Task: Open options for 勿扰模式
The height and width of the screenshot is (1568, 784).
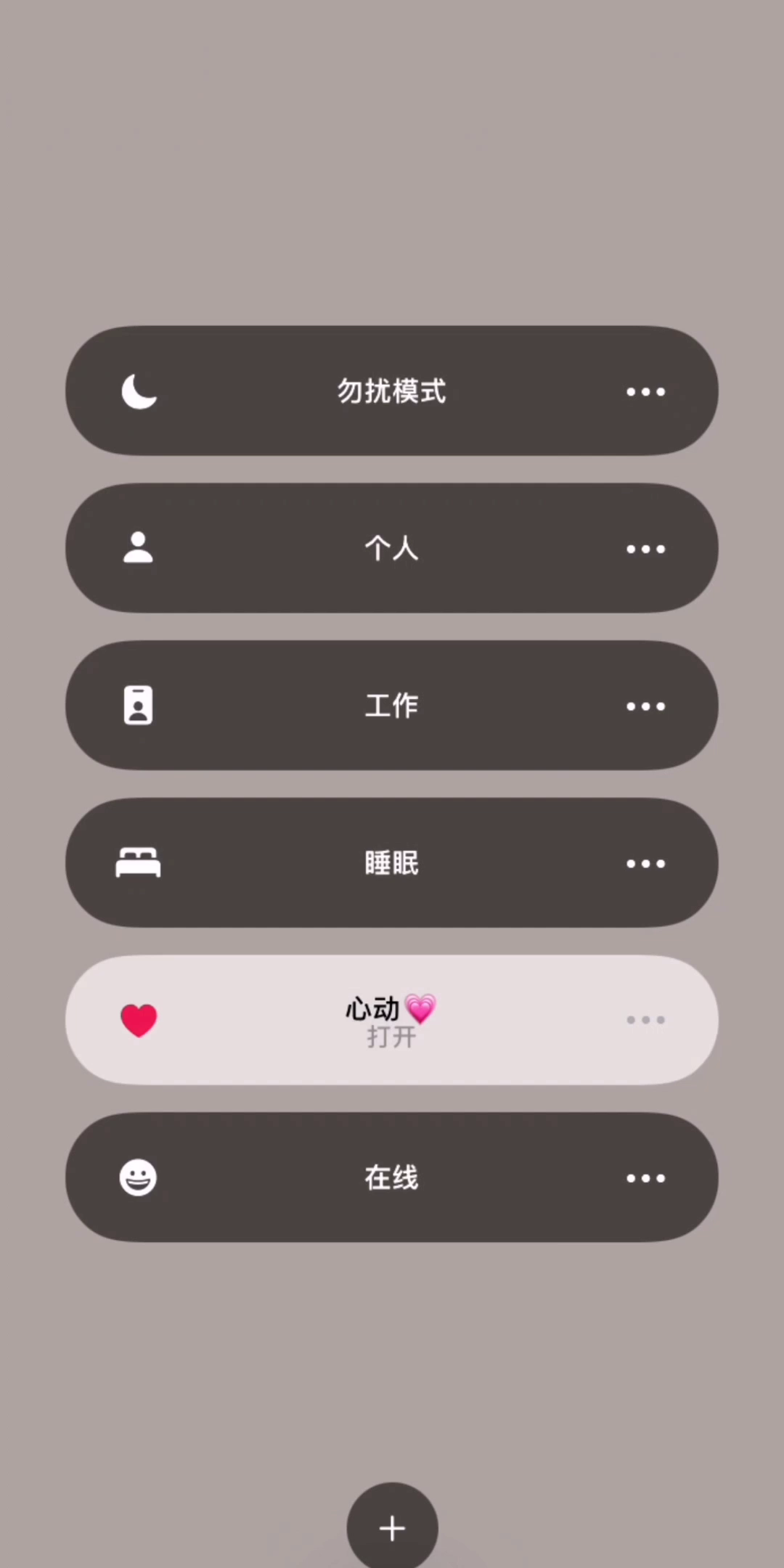Action: click(645, 392)
